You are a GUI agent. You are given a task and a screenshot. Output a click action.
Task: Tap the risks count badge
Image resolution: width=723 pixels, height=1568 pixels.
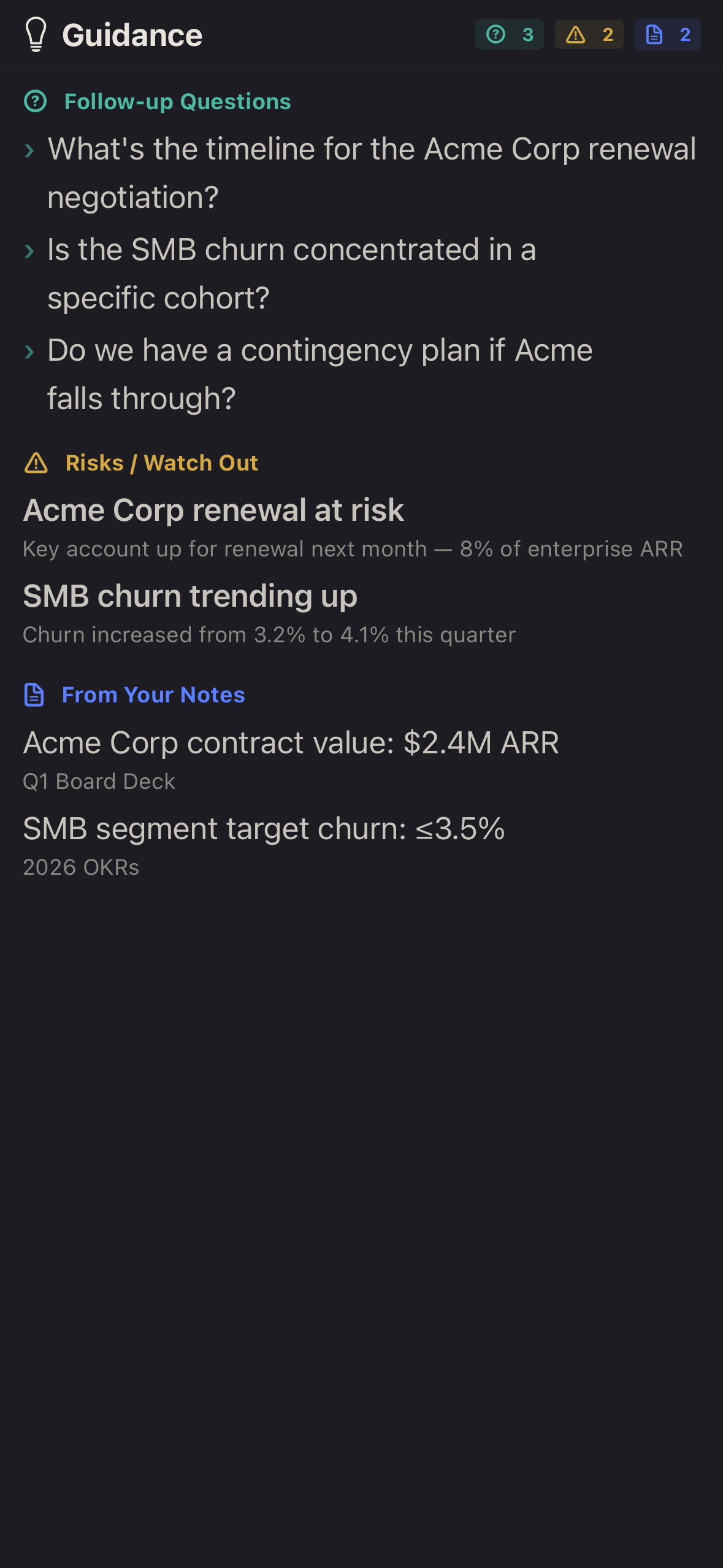pyautogui.click(x=589, y=35)
